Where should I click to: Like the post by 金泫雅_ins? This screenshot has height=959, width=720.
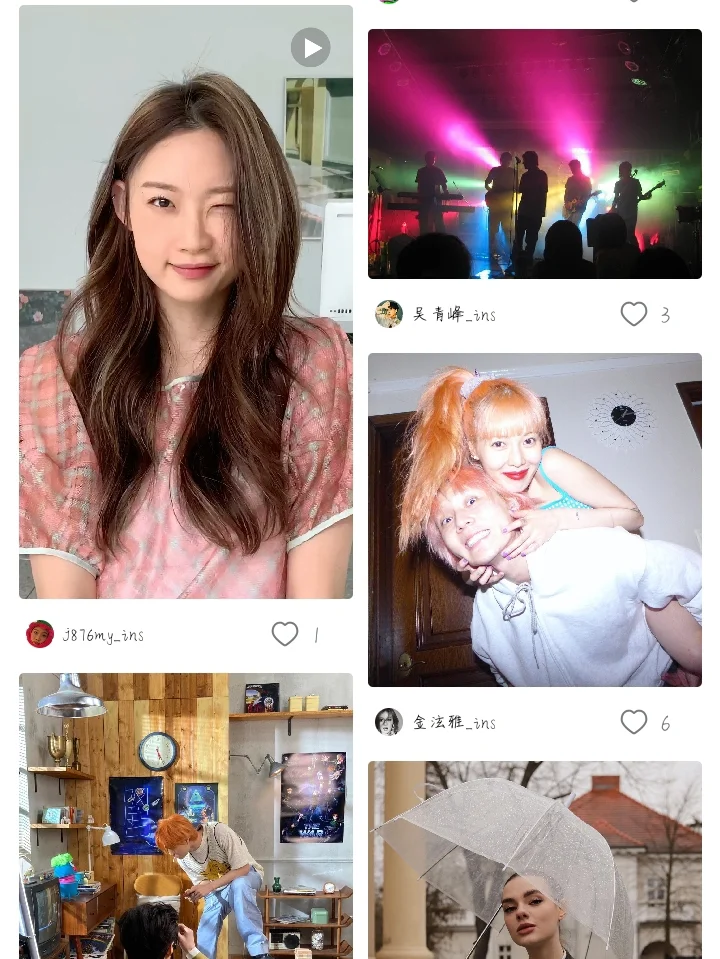coord(634,722)
